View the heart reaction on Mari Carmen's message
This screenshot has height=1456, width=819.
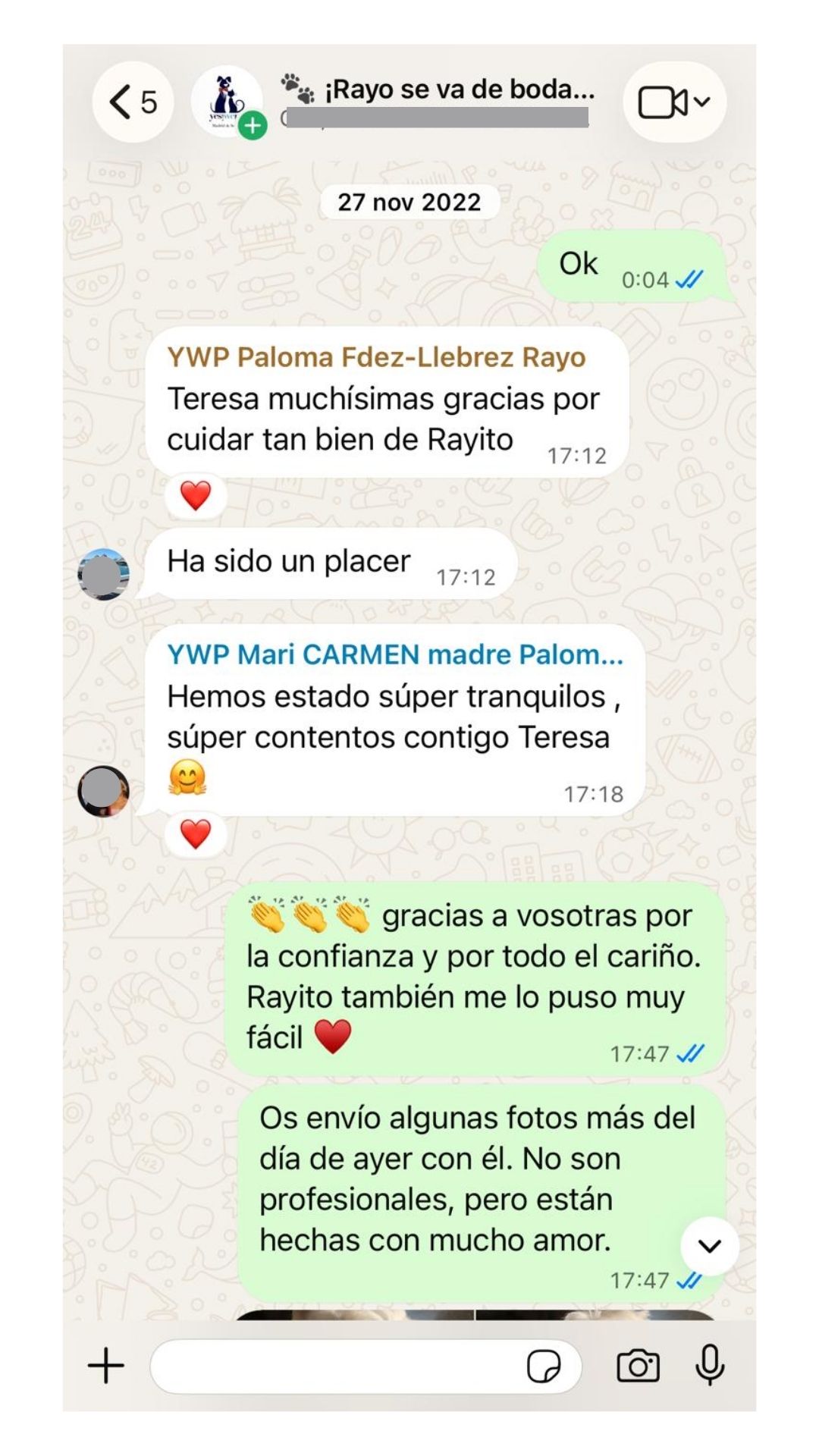pyautogui.click(x=196, y=834)
